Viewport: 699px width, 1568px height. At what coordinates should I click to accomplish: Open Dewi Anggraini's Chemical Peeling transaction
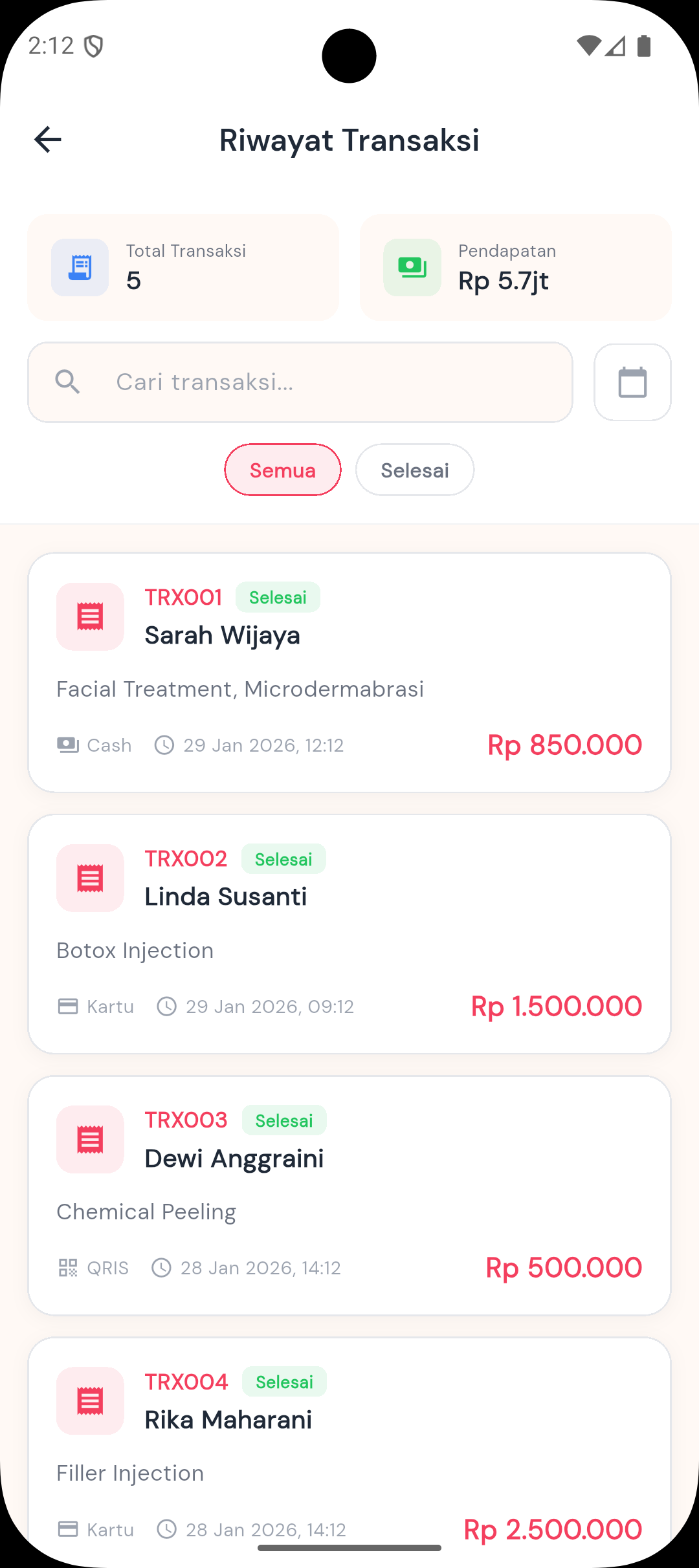coord(349,1195)
